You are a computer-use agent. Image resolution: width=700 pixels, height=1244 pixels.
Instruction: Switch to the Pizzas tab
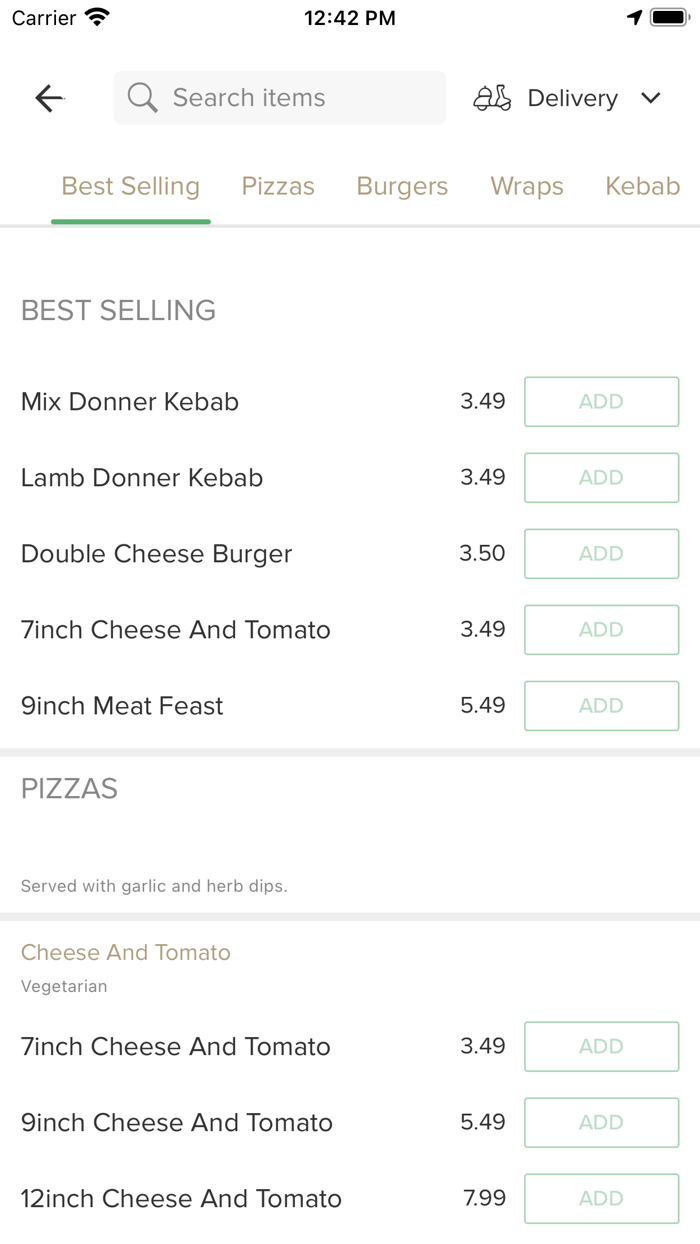pos(278,187)
